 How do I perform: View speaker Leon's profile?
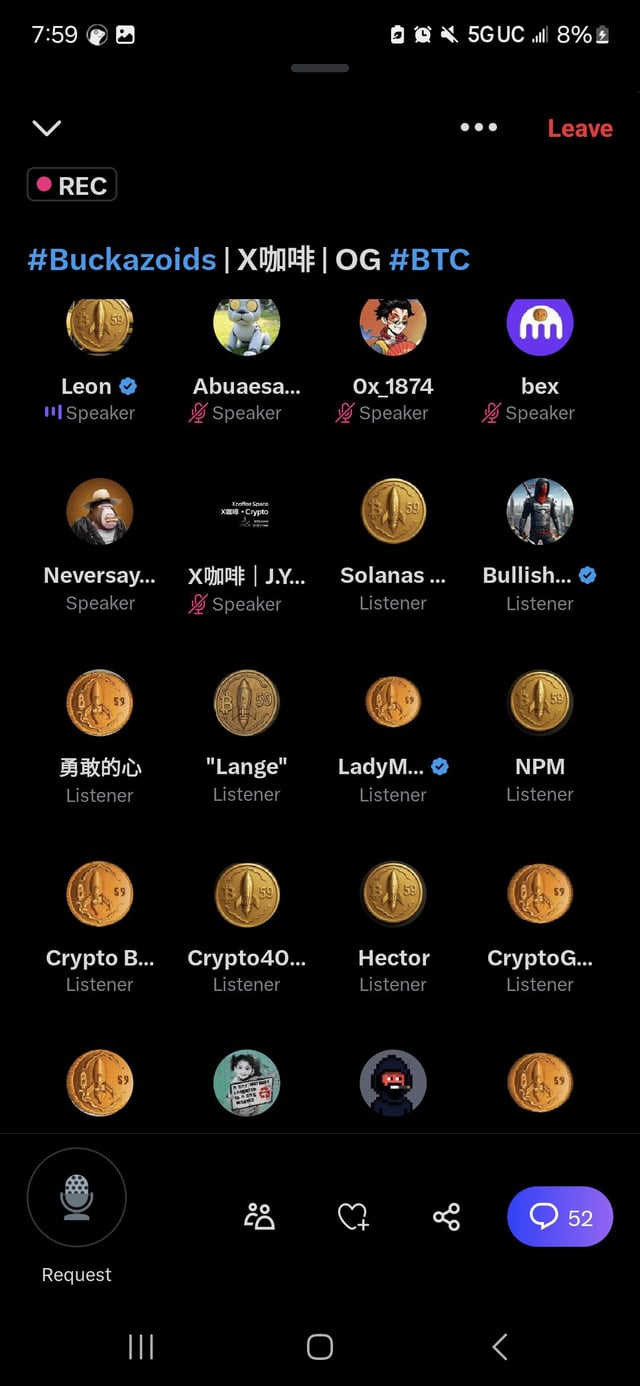[99, 327]
